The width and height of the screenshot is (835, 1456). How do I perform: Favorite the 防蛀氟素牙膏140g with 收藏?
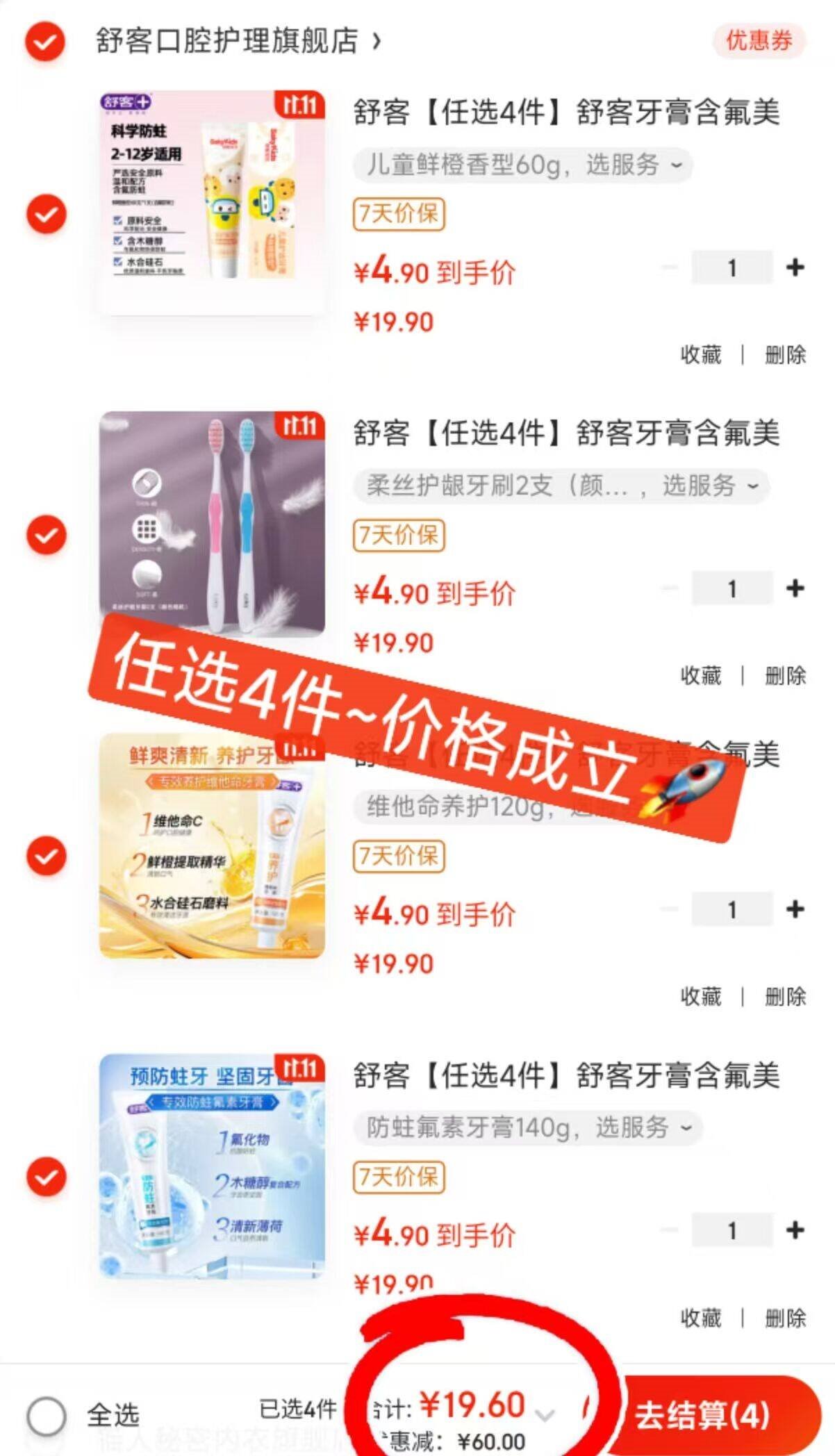click(700, 1318)
